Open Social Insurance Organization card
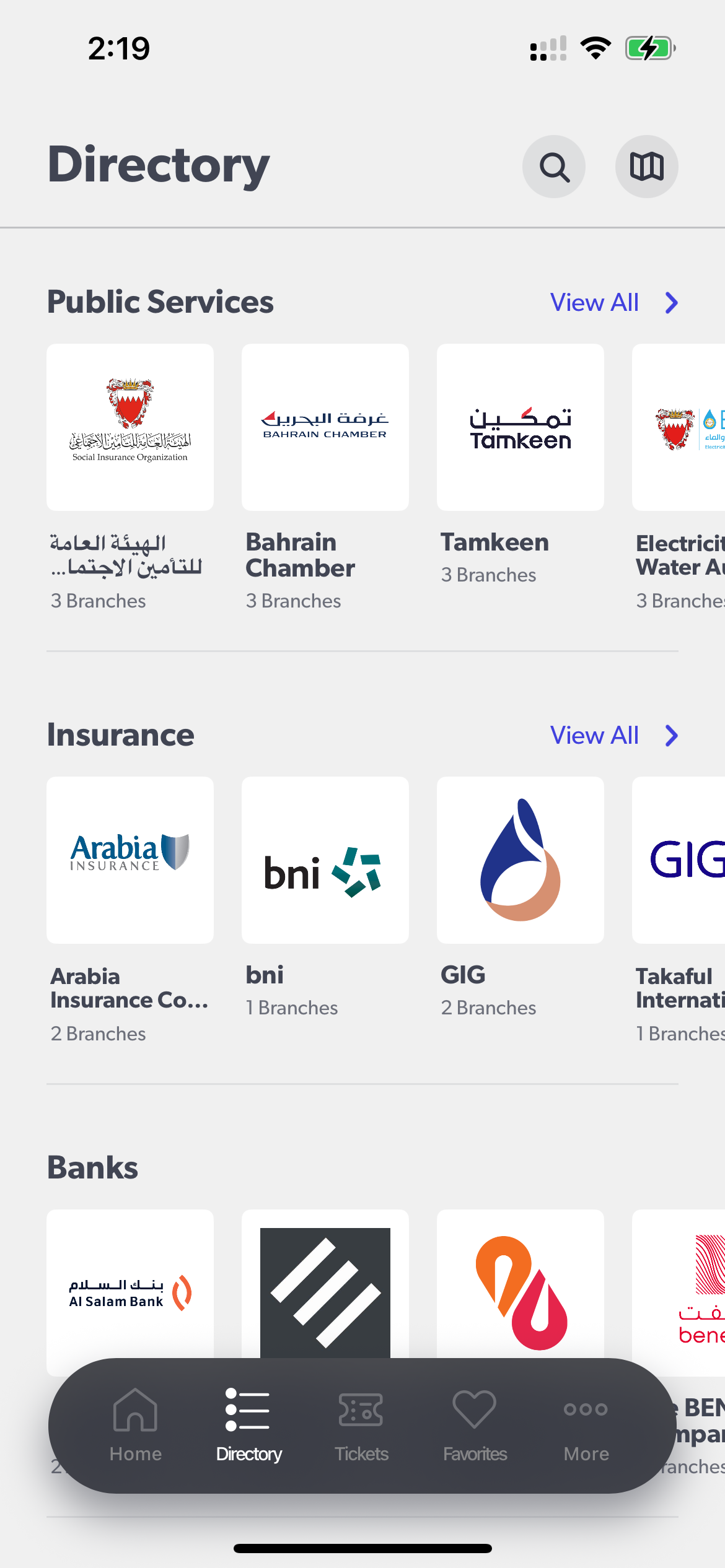Screen dimensions: 725x1568 coord(130,427)
